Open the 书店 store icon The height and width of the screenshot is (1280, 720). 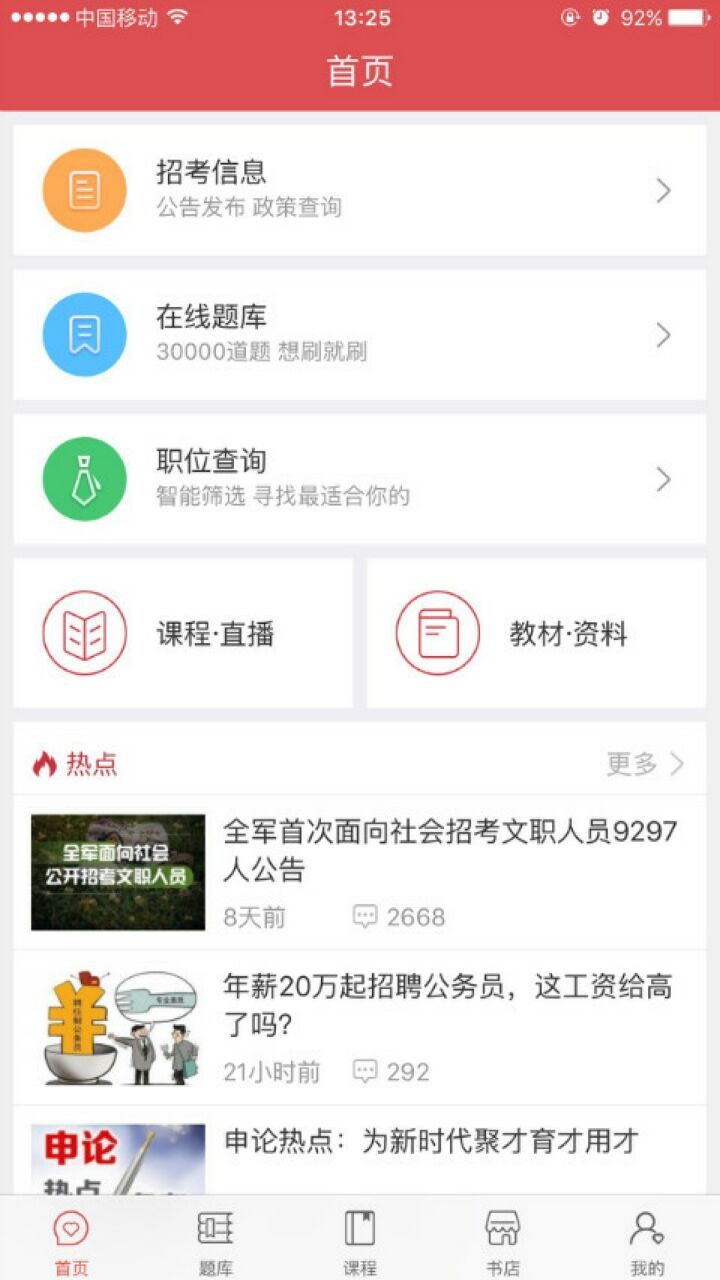pyautogui.click(x=504, y=1228)
